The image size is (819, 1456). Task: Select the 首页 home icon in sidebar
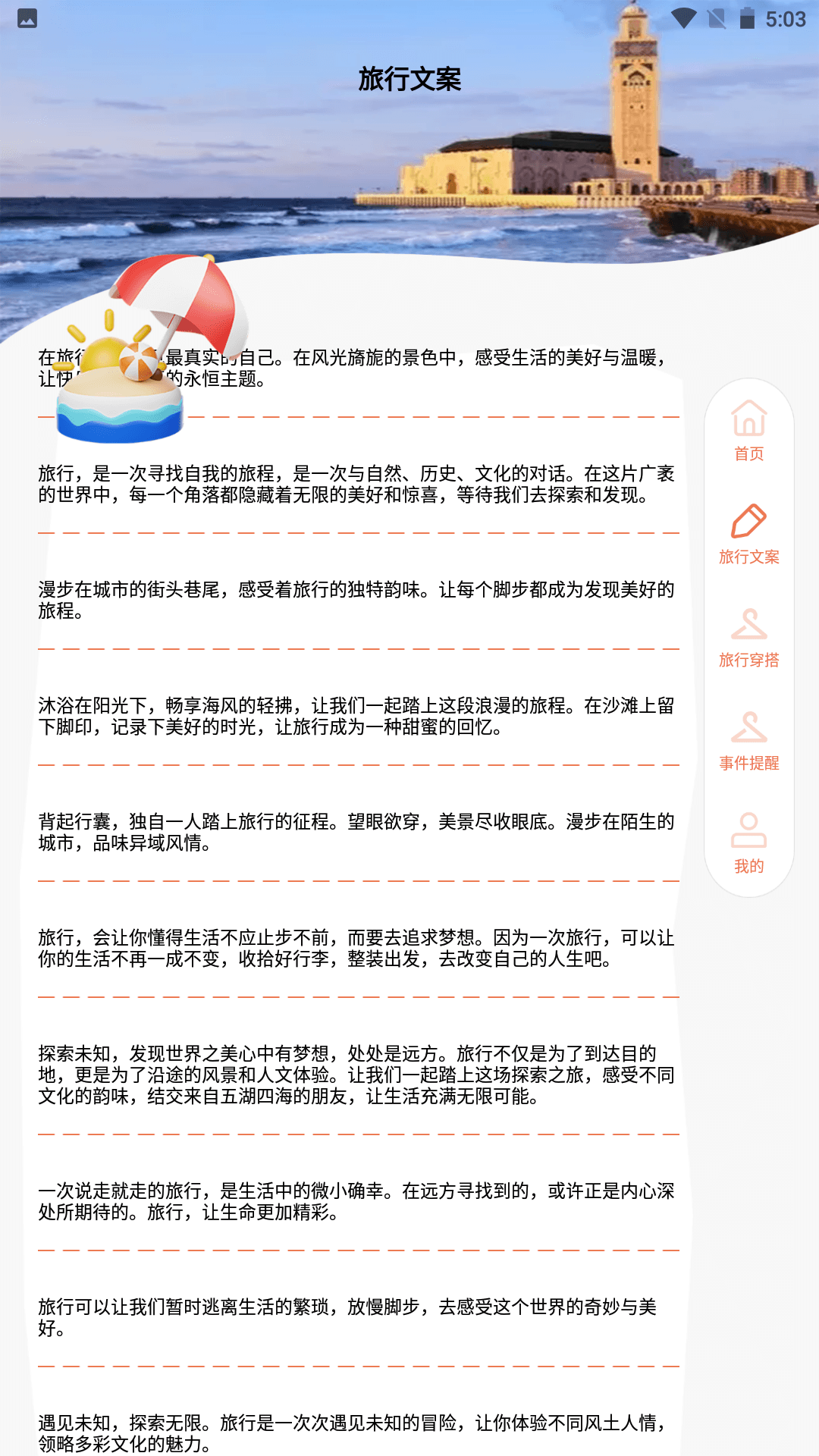click(748, 417)
